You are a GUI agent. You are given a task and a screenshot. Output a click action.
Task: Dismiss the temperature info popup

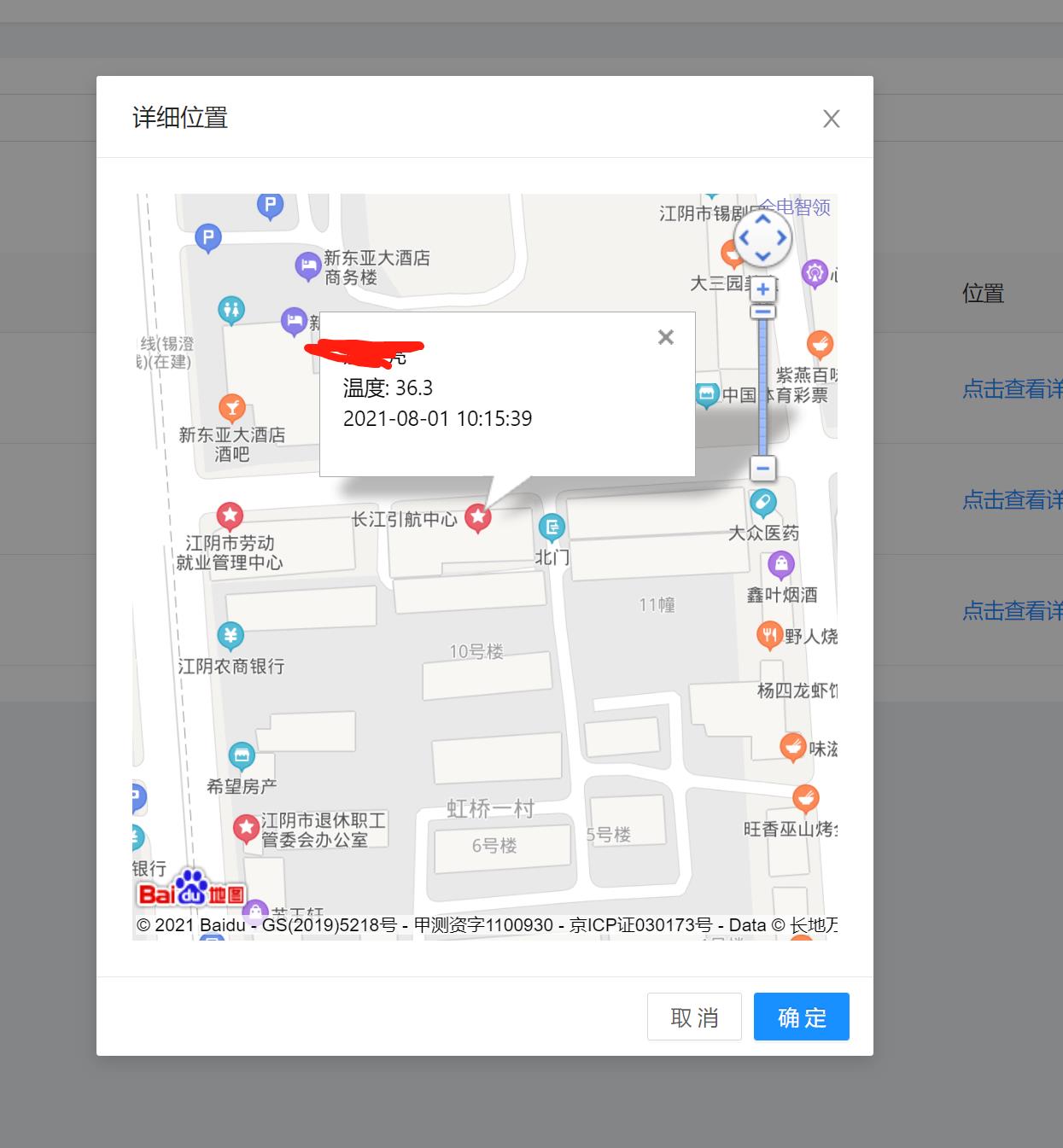[x=666, y=337]
